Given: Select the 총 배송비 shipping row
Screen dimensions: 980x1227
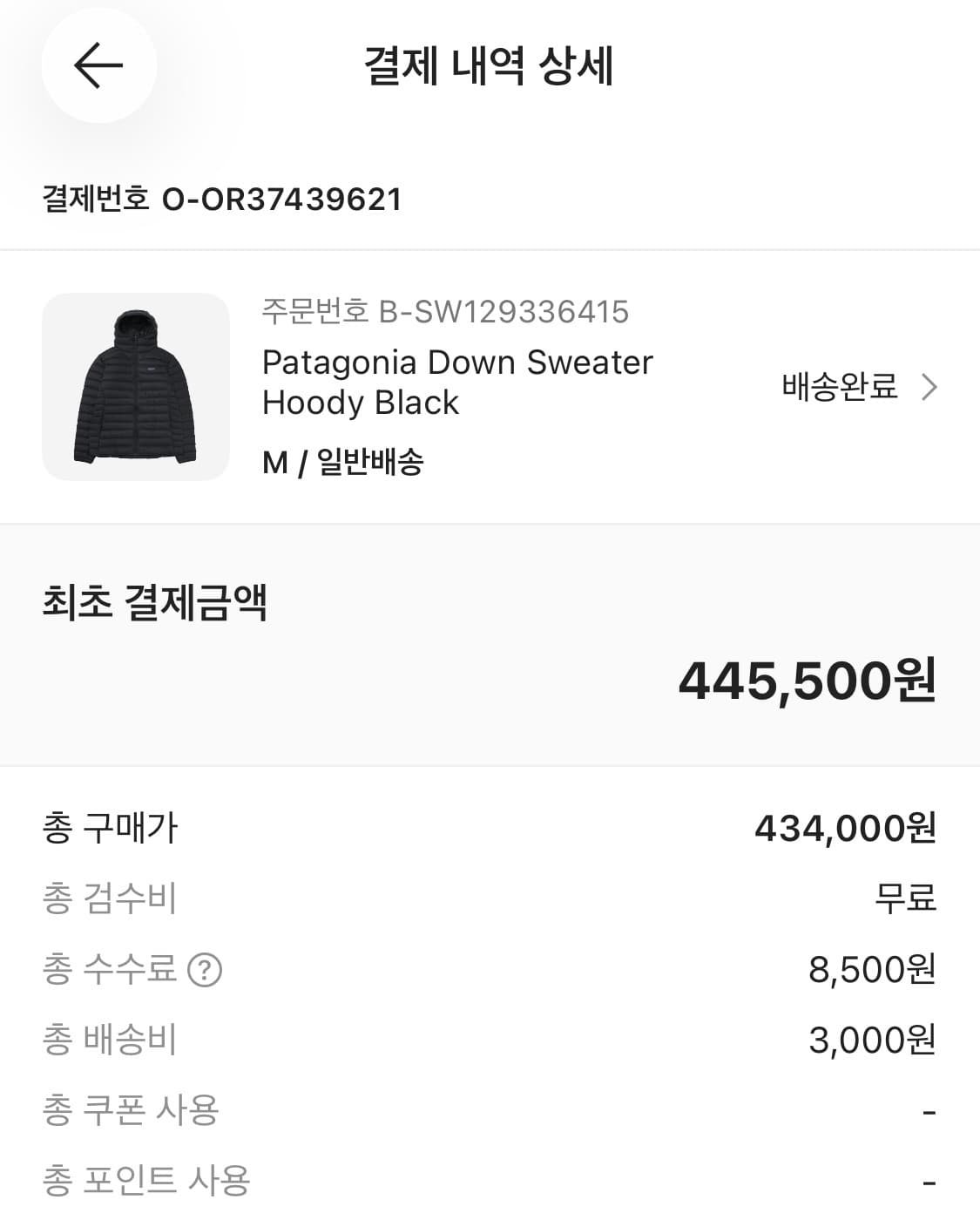Looking at the screenshot, I should pyautogui.click(x=111, y=1040).
